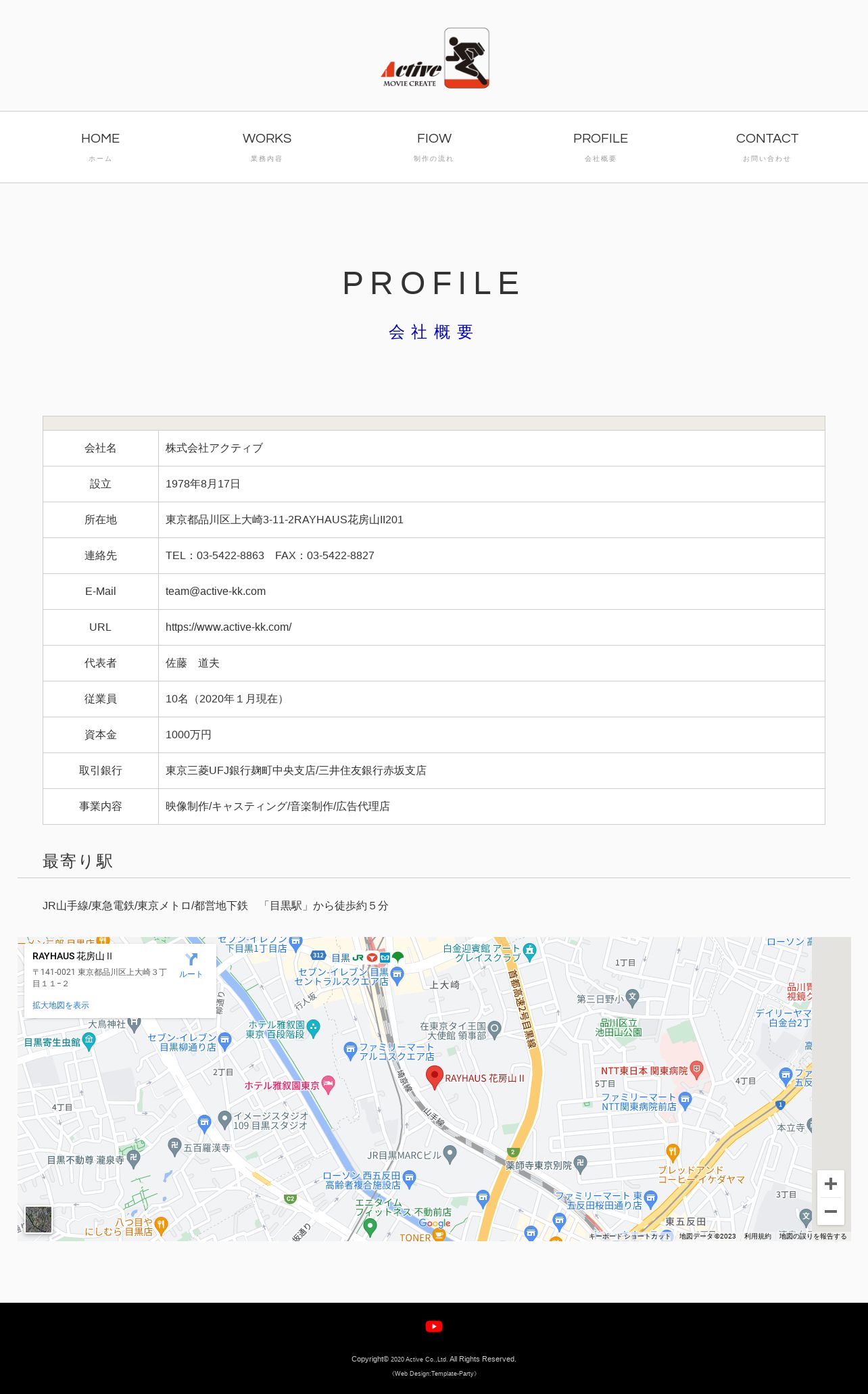Get route directions on the map
Image resolution: width=868 pixels, height=1394 pixels.
(191, 965)
